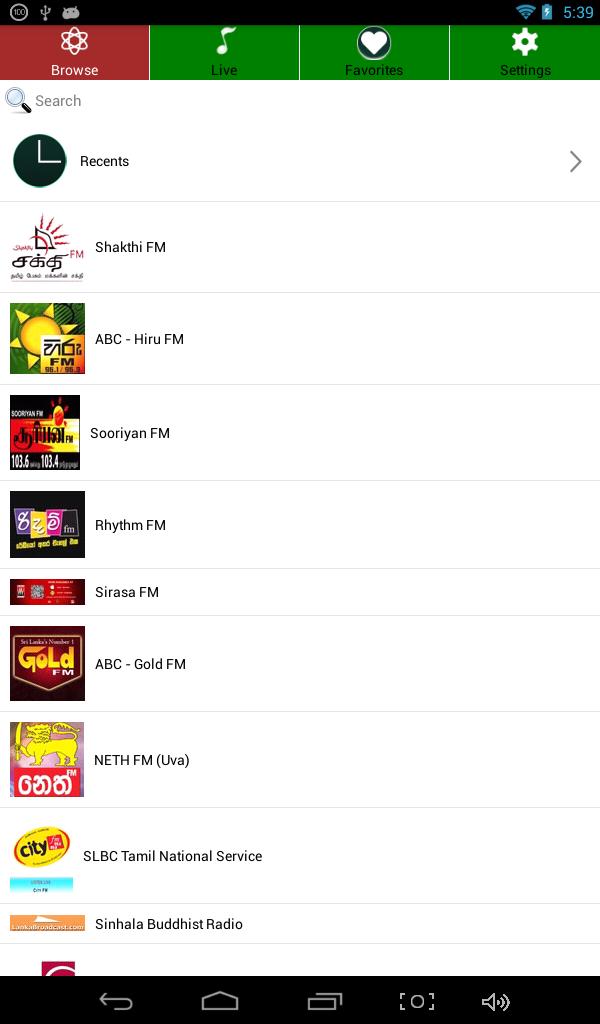Open the Favorites tab
This screenshot has width=600, height=1024.
pyautogui.click(x=374, y=52)
